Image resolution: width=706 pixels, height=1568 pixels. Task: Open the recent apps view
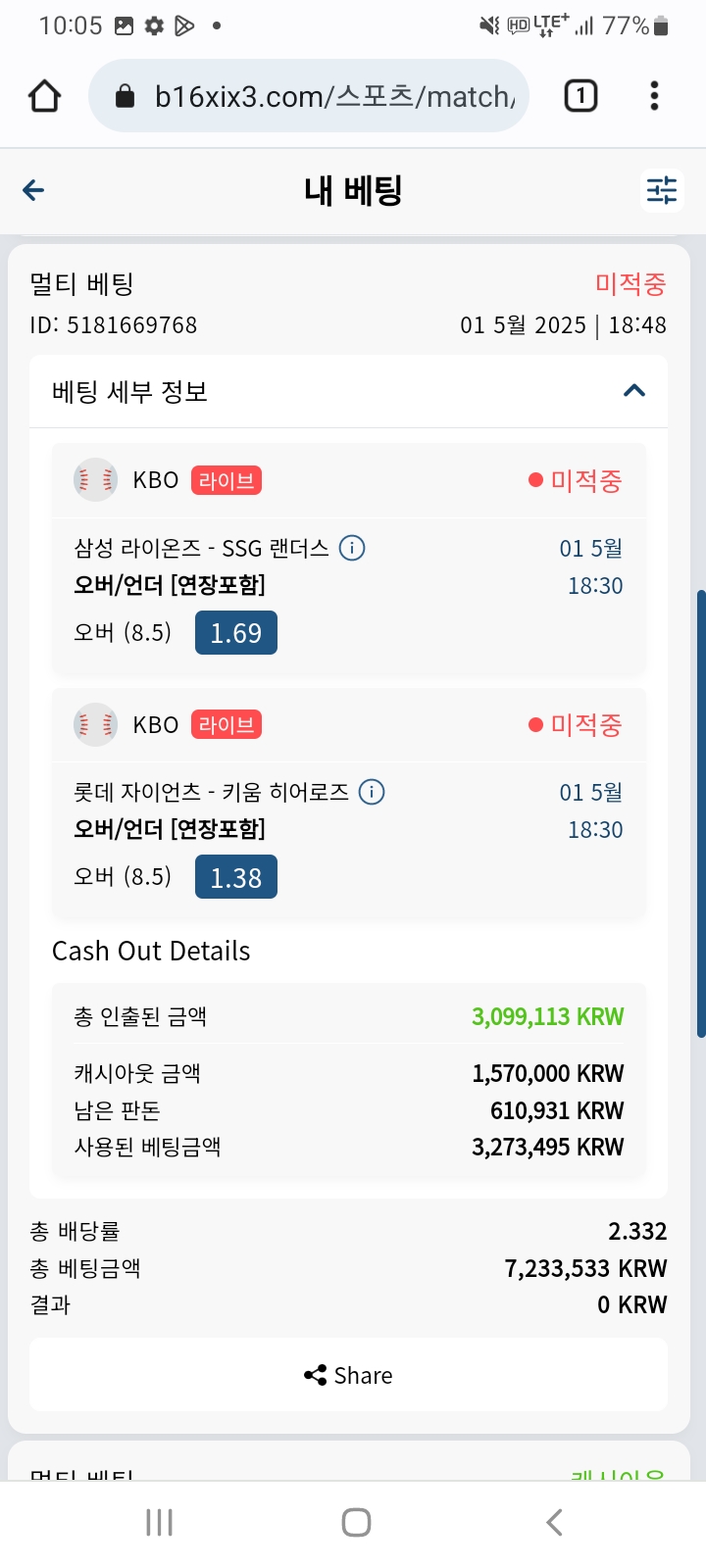[x=159, y=1522]
